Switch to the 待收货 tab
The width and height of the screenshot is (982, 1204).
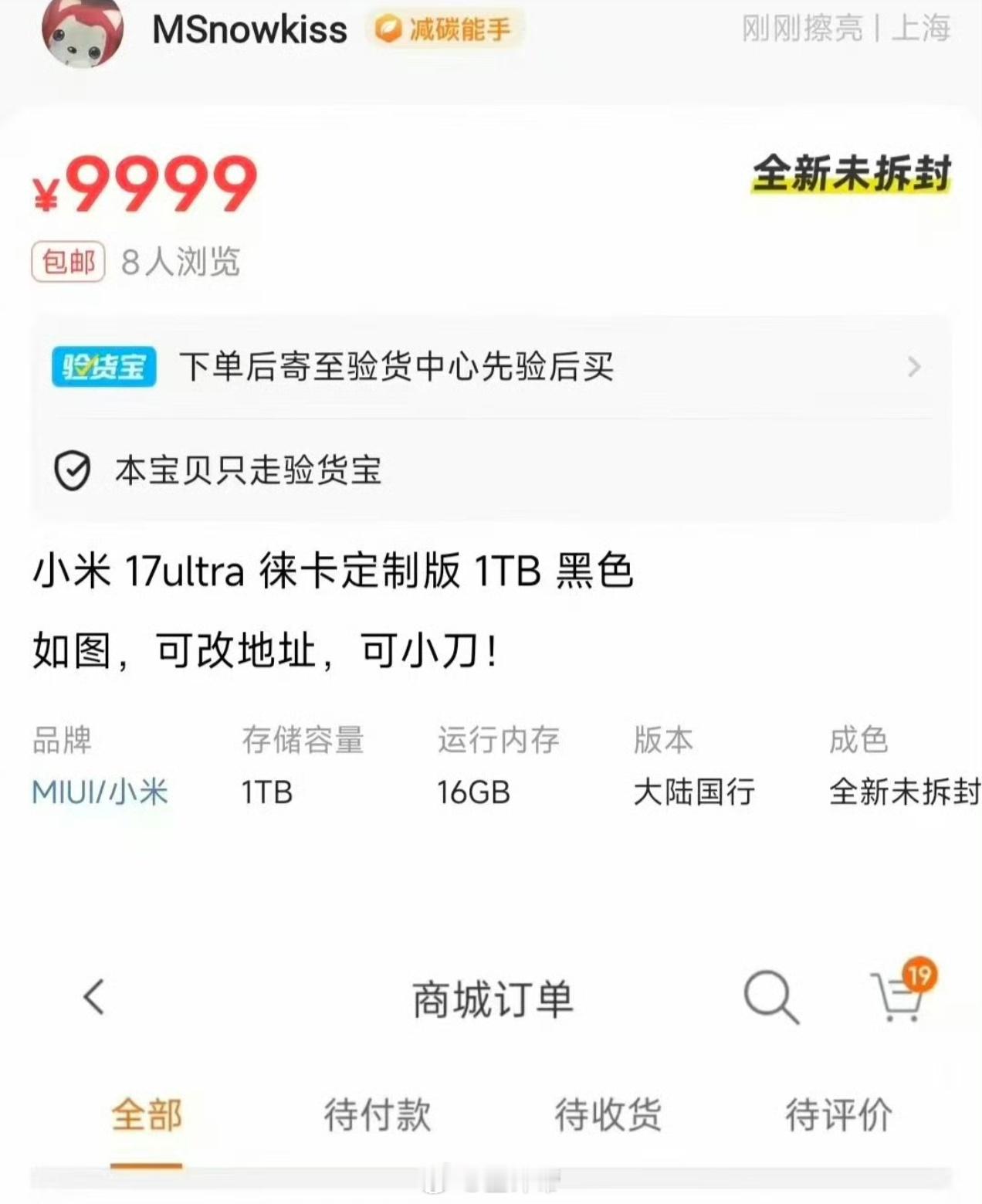(608, 1113)
